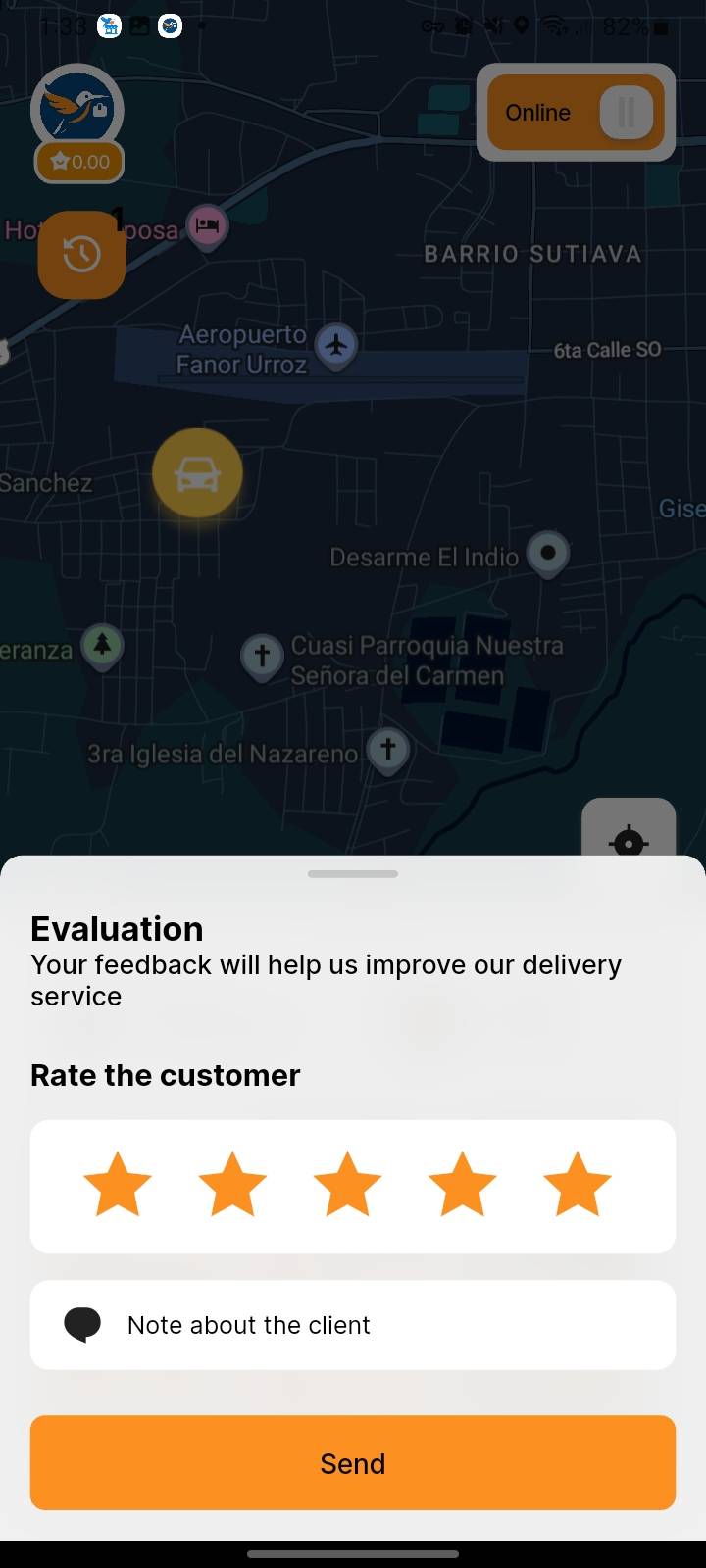The width and height of the screenshot is (706, 1568).
Task: Open the driver profile avatar
Action: (77, 110)
